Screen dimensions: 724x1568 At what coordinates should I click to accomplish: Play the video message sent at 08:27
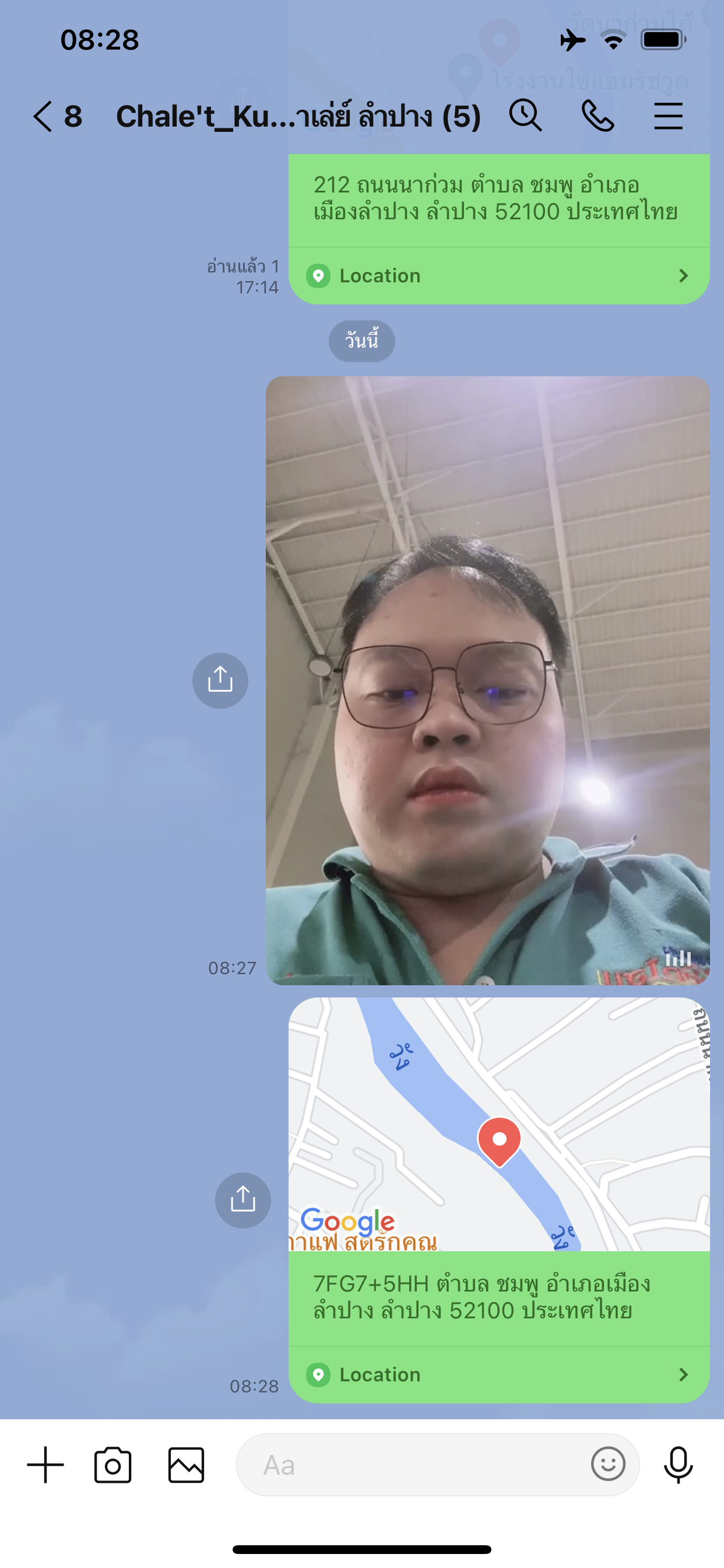tap(487, 680)
